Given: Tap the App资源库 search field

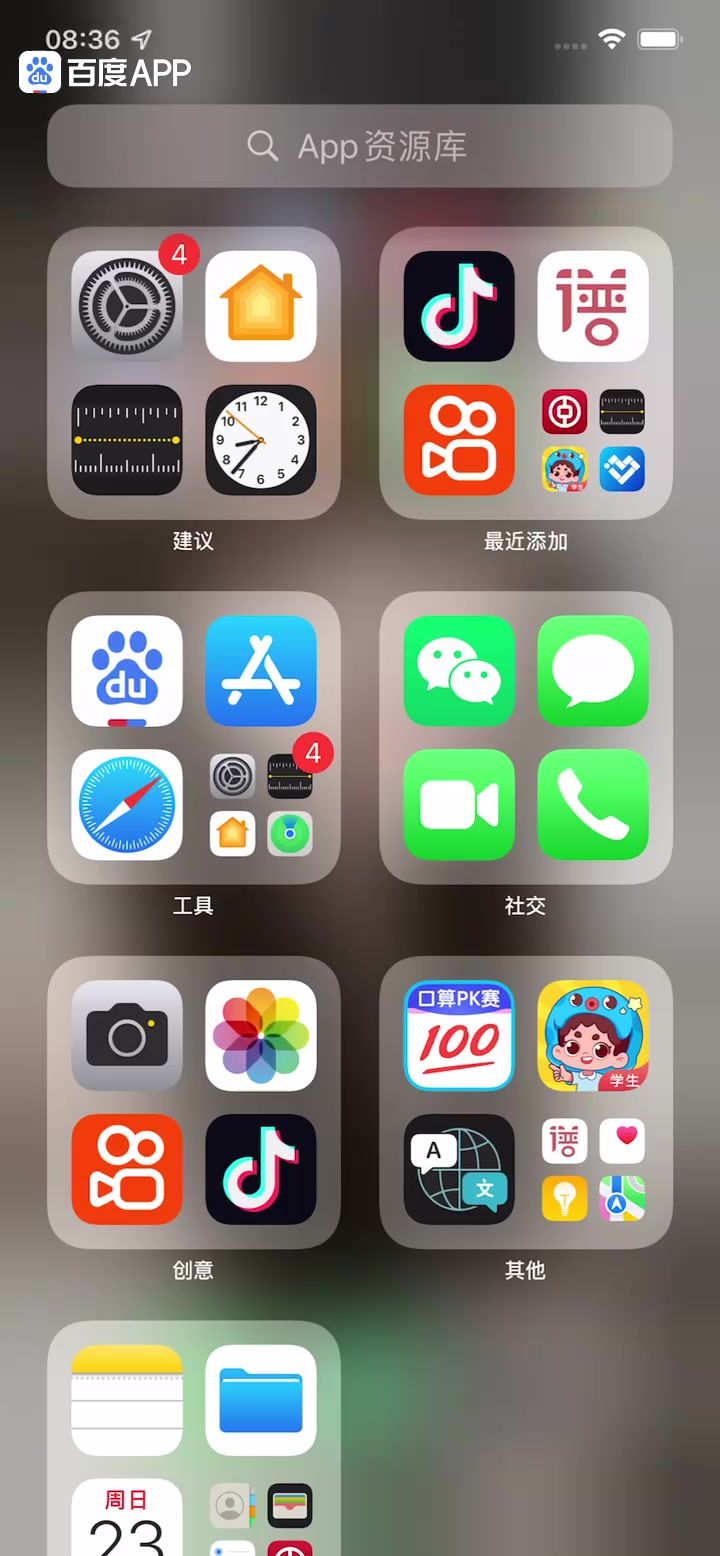Looking at the screenshot, I should click(x=360, y=146).
